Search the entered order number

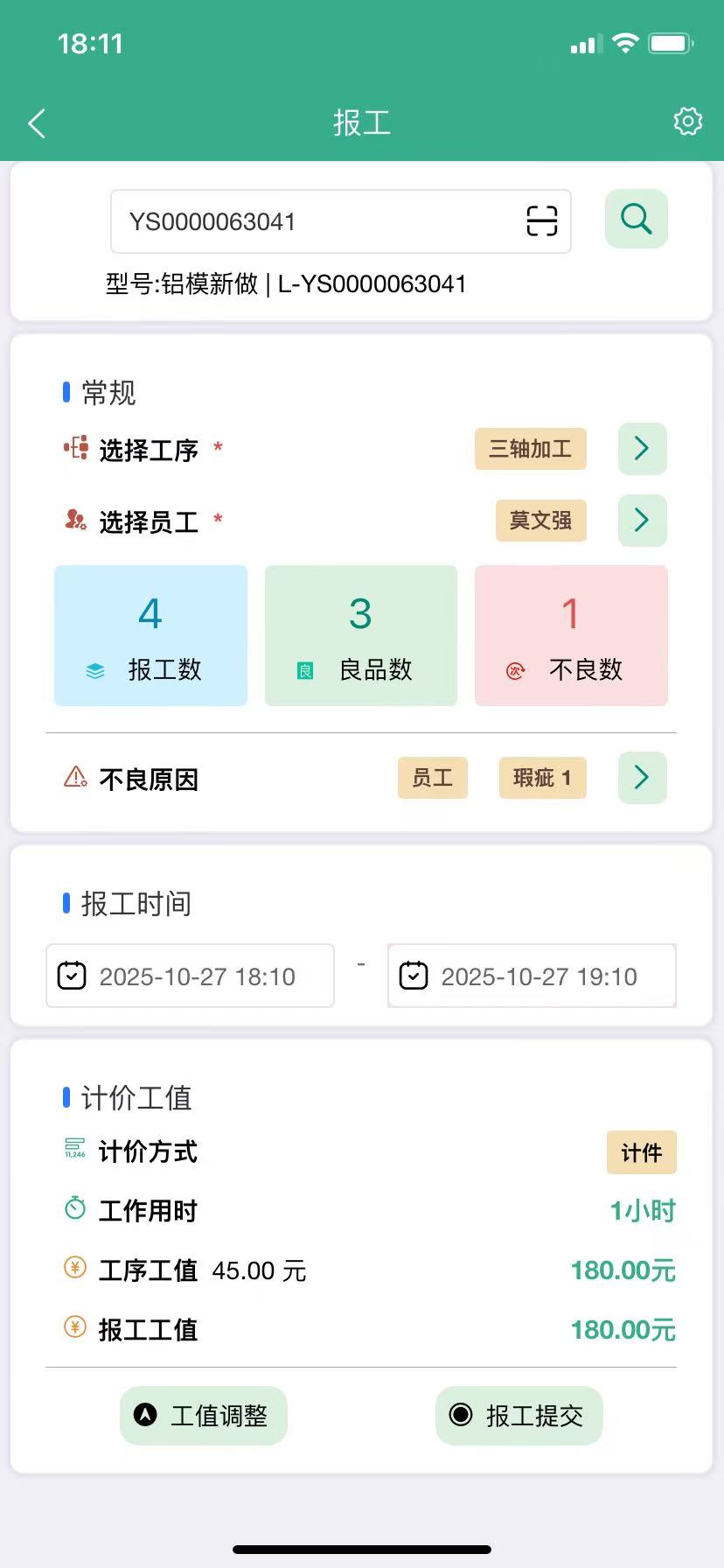636,219
